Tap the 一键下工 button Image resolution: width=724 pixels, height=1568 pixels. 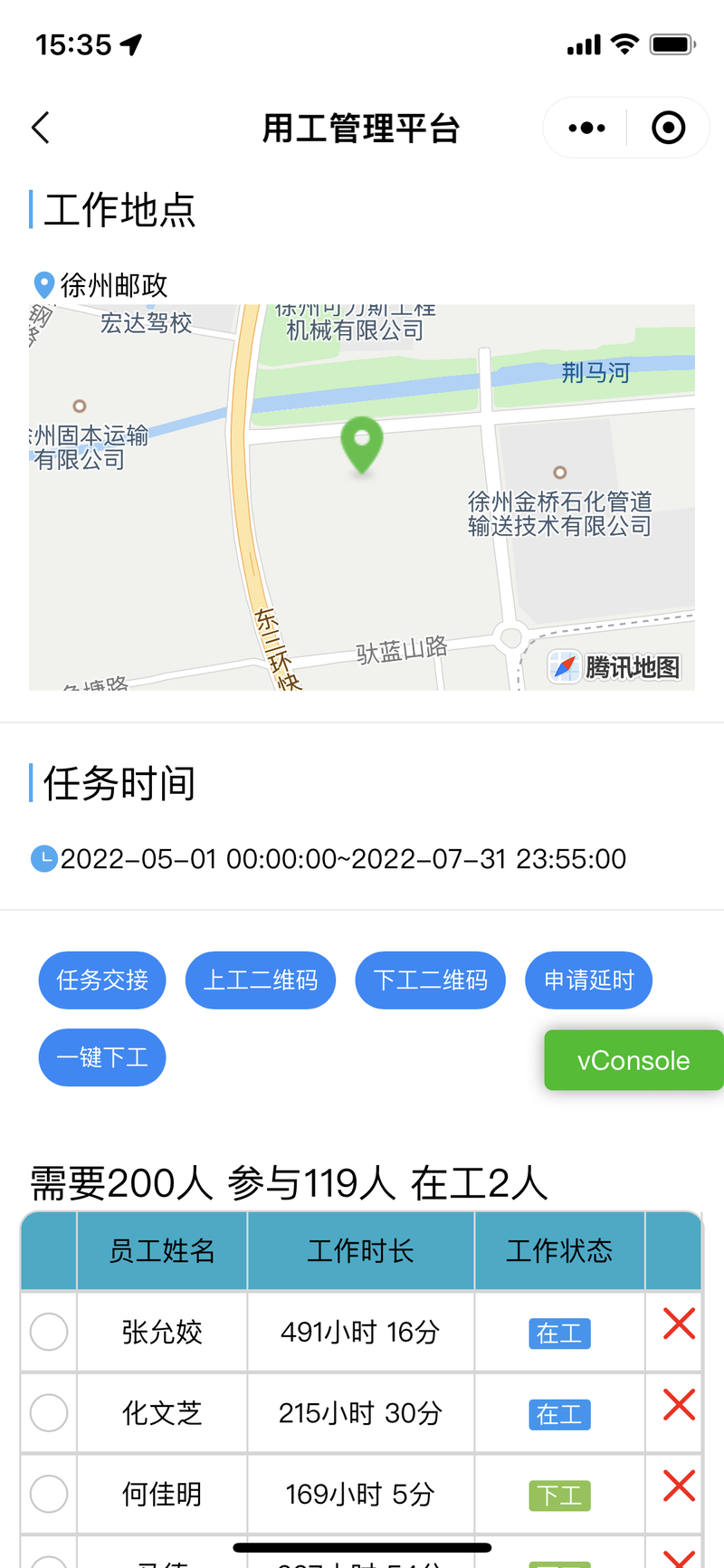click(x=102, y=1057)
